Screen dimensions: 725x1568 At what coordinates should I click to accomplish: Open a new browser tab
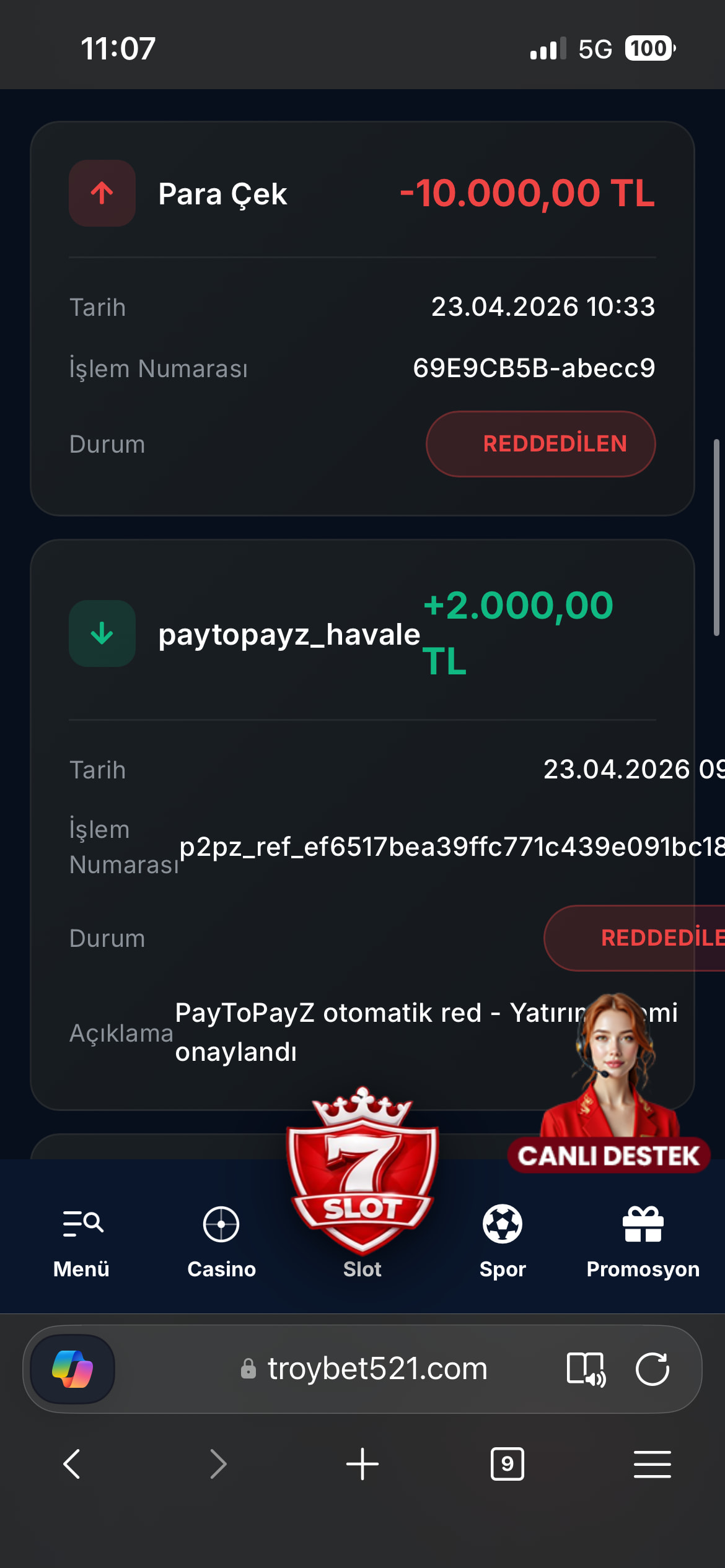pyautogui.click(x=362, y=1464)
